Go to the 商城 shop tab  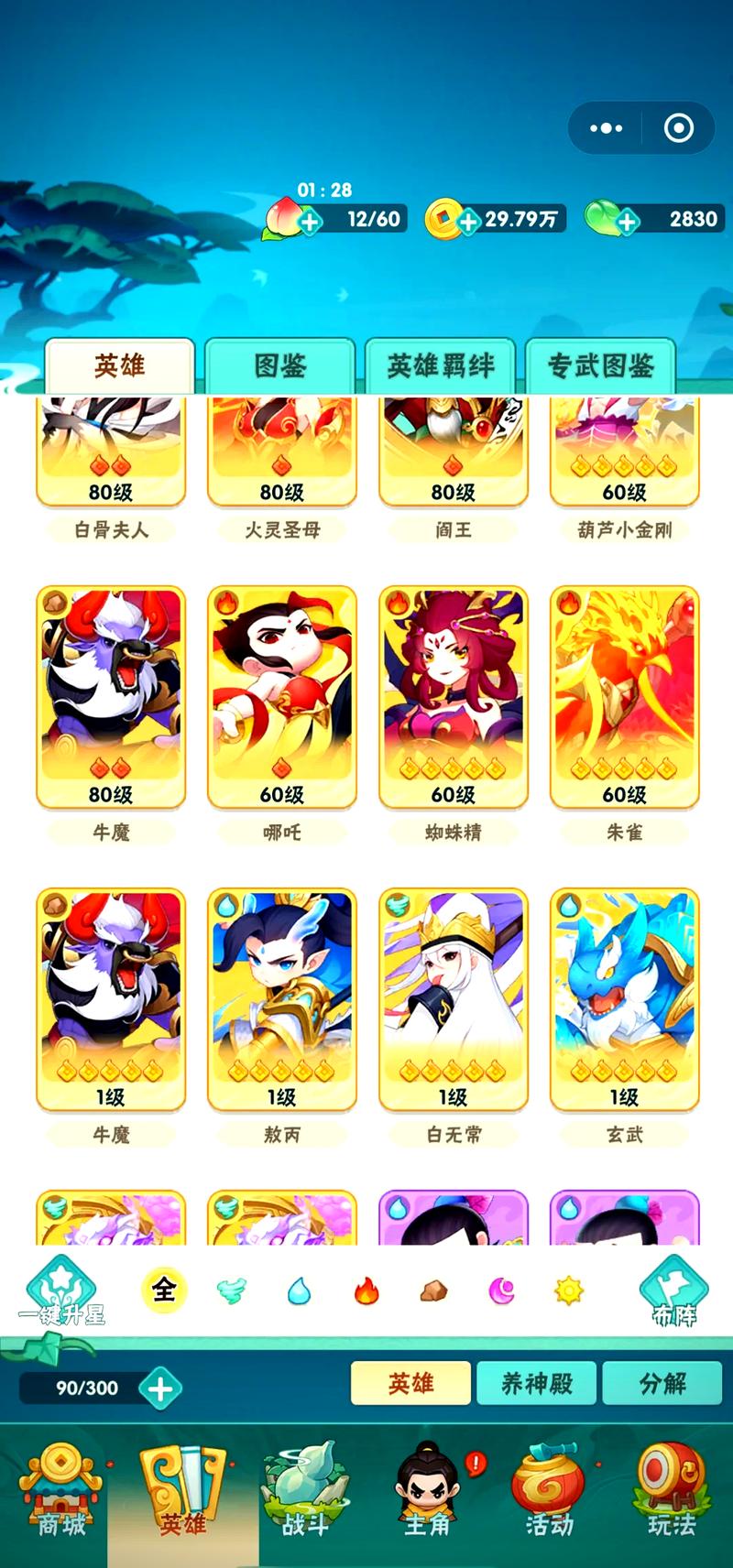pos(60,1495)
